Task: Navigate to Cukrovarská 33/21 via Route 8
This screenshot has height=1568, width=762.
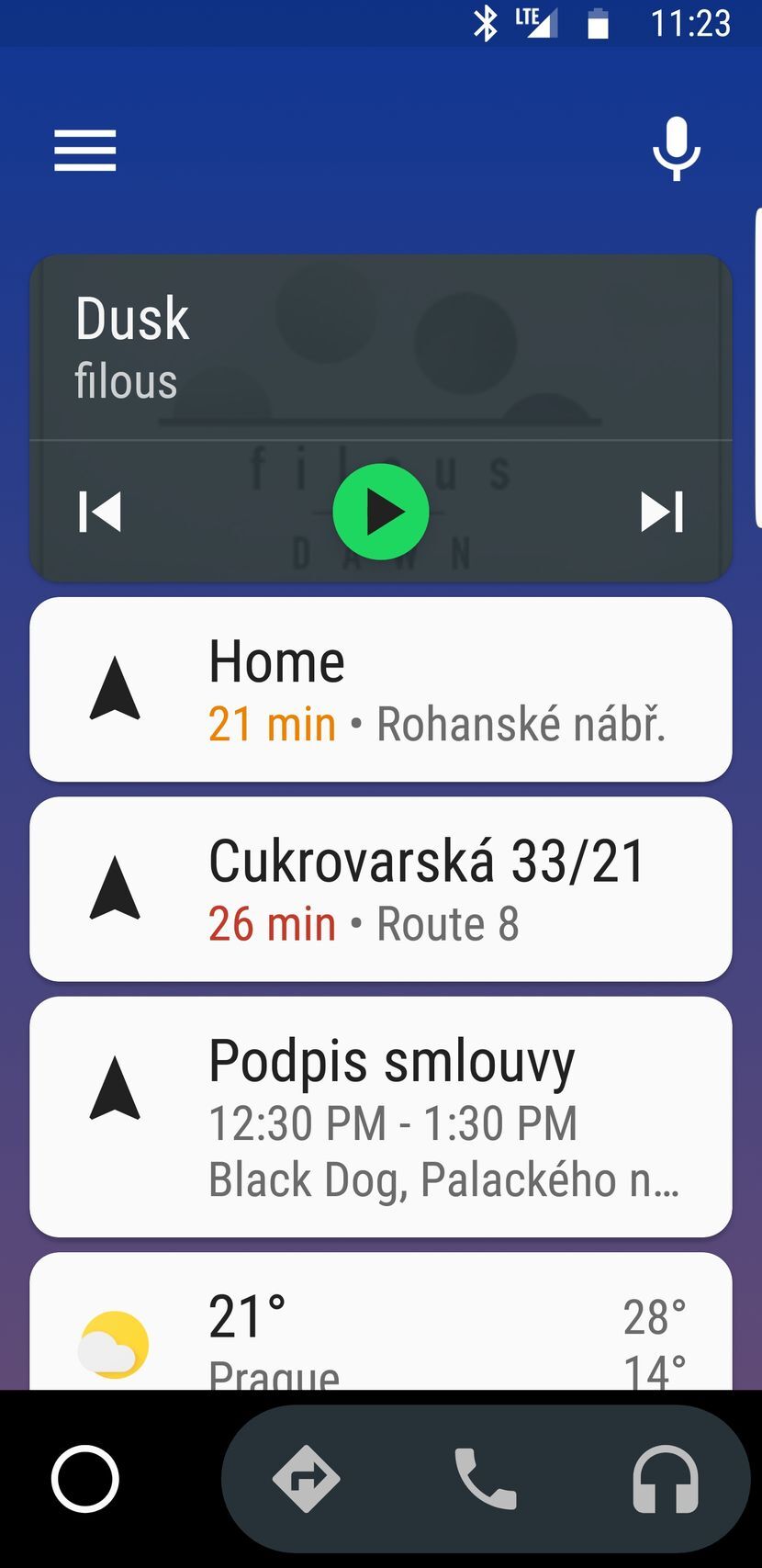Action: point(413,888)
